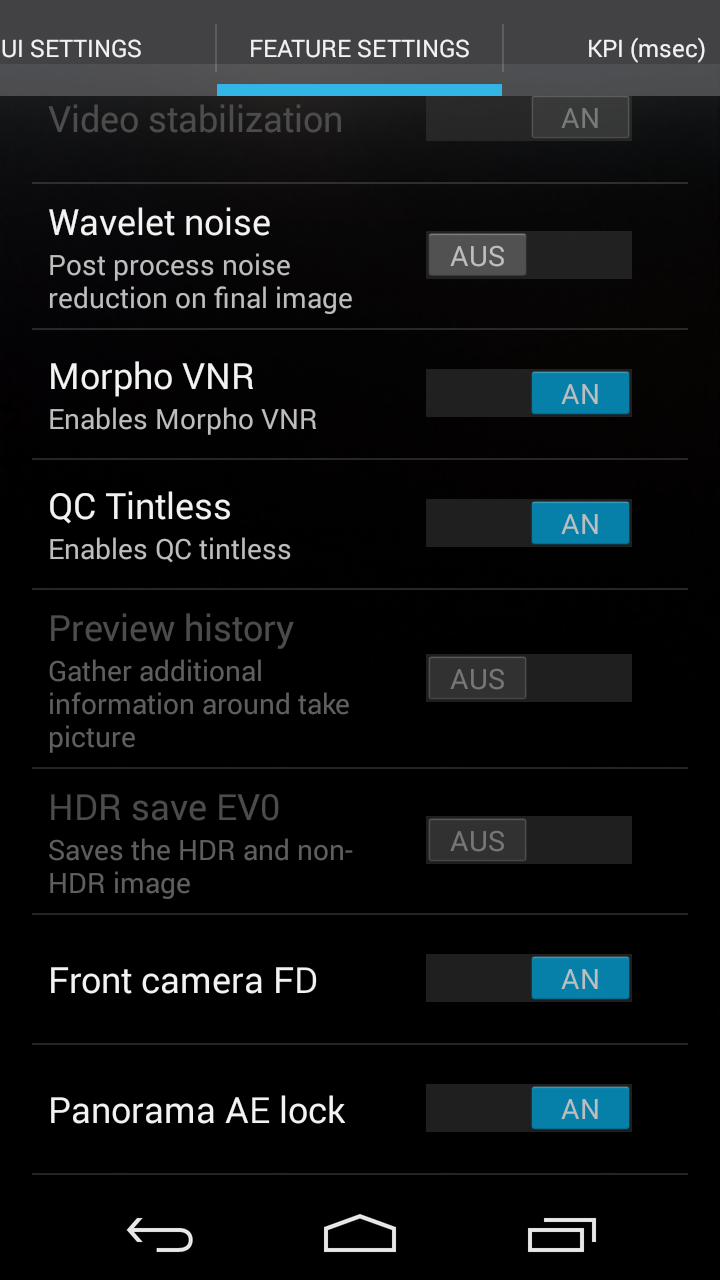Turn on HDR save EV0

[528, 840]
